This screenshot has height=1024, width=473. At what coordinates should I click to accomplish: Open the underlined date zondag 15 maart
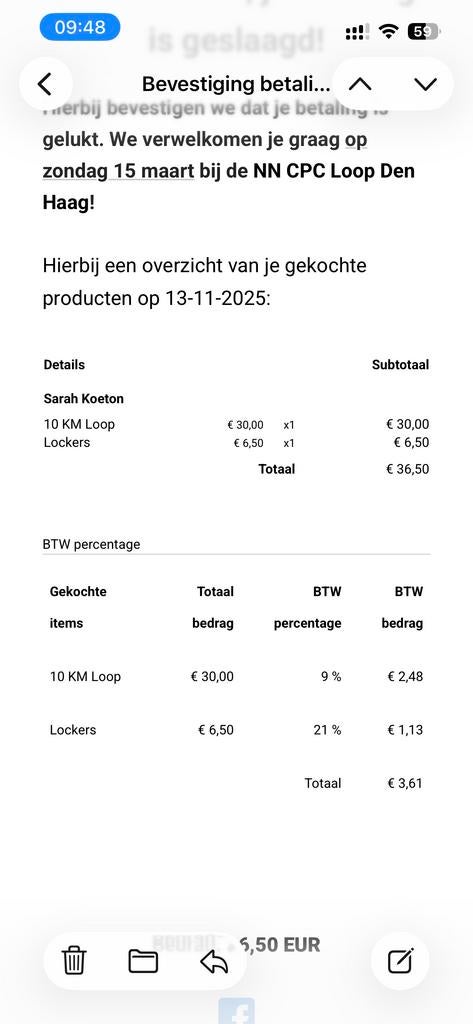(x=118, y=171)
